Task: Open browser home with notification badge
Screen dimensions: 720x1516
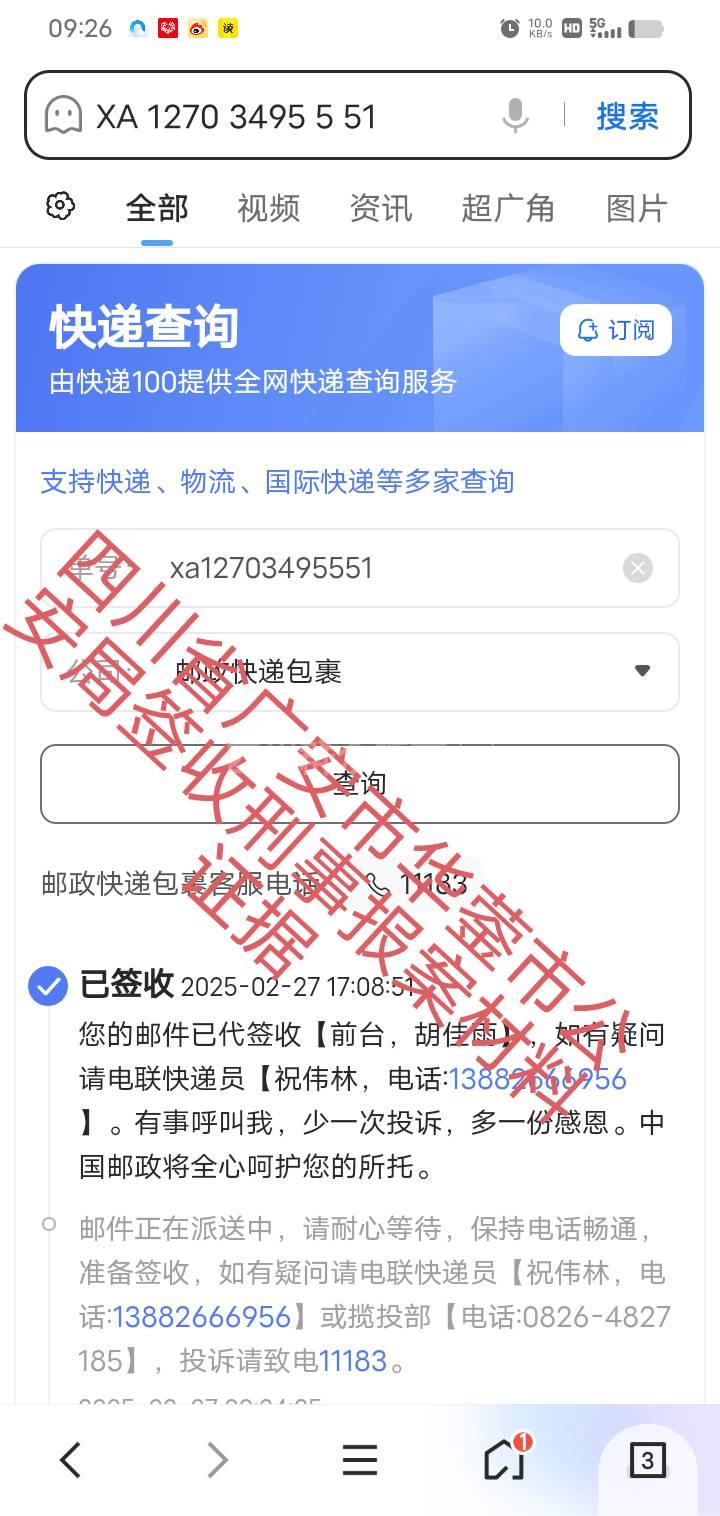Action: (504, 1460)
